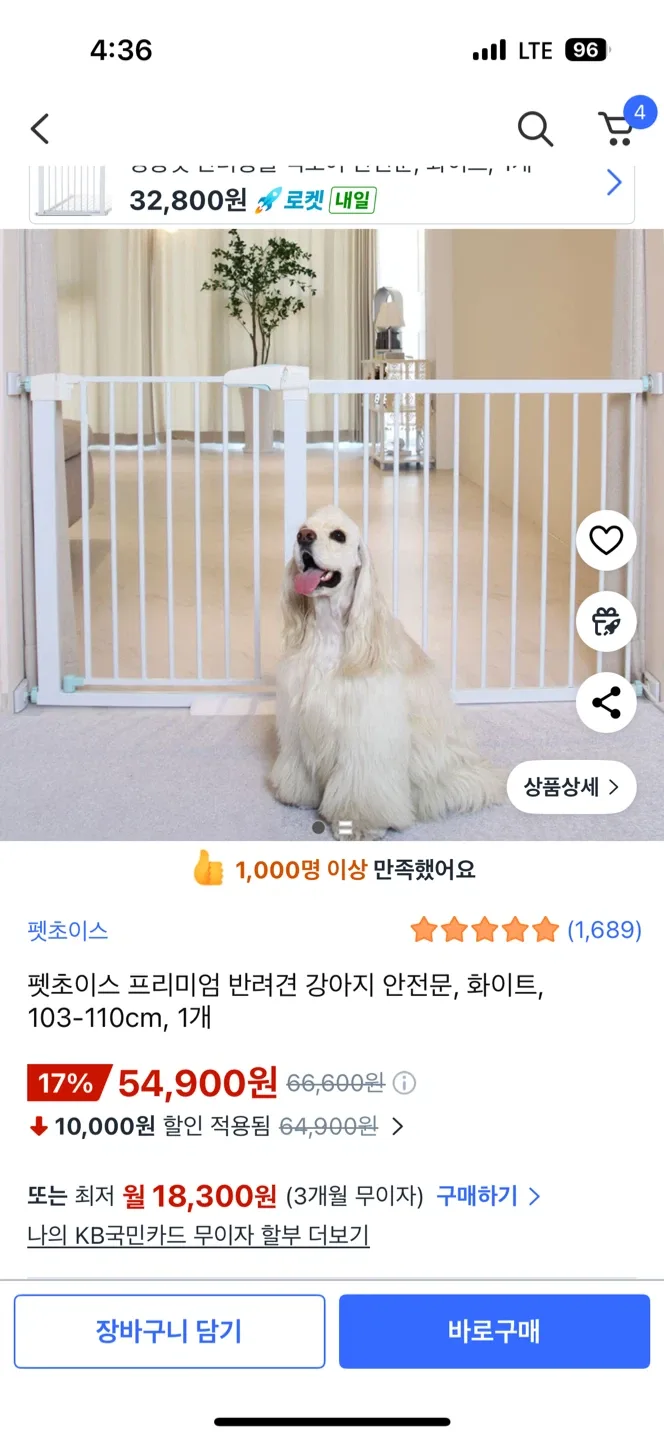Open the 32,800원 related product banner

(x=332, y=192)
